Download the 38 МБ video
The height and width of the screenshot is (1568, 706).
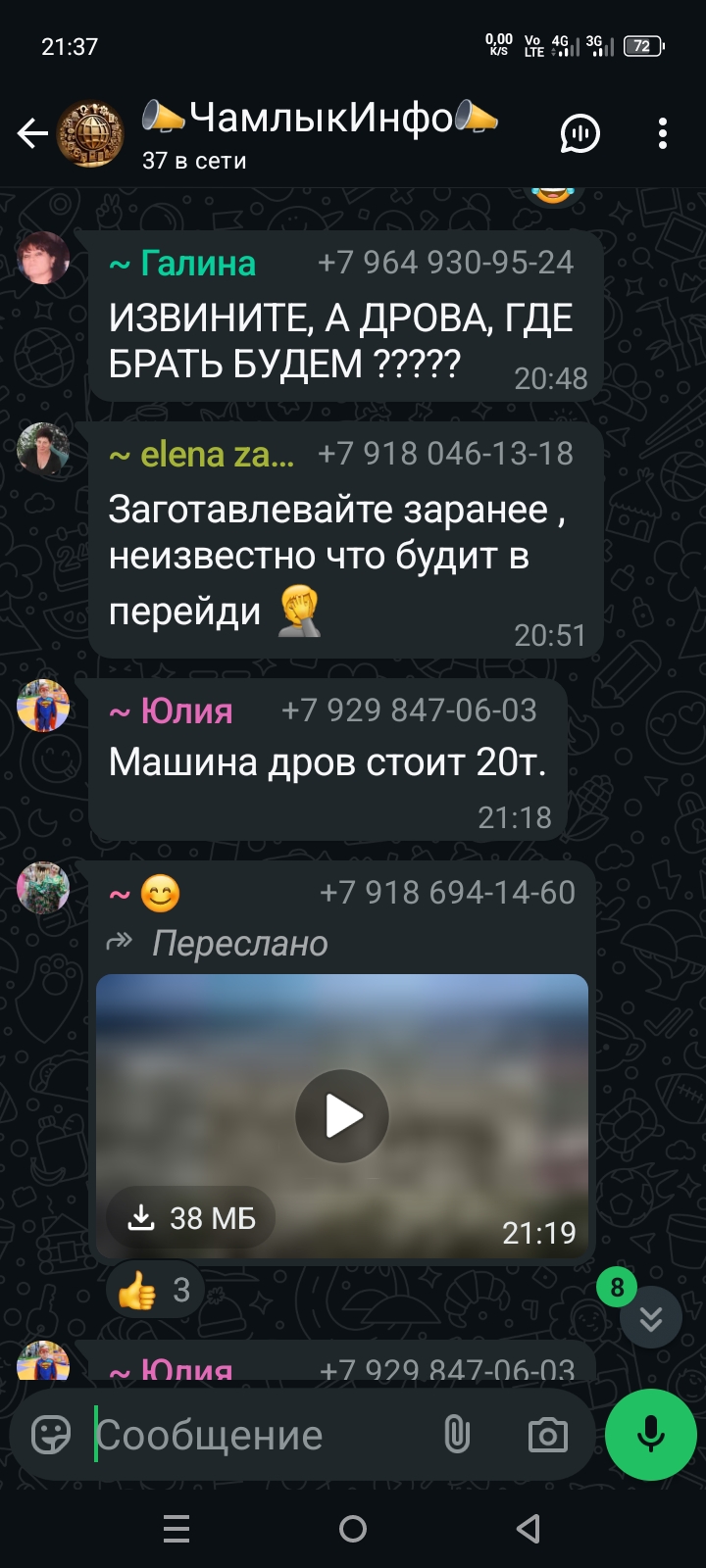click(191, 1218)
